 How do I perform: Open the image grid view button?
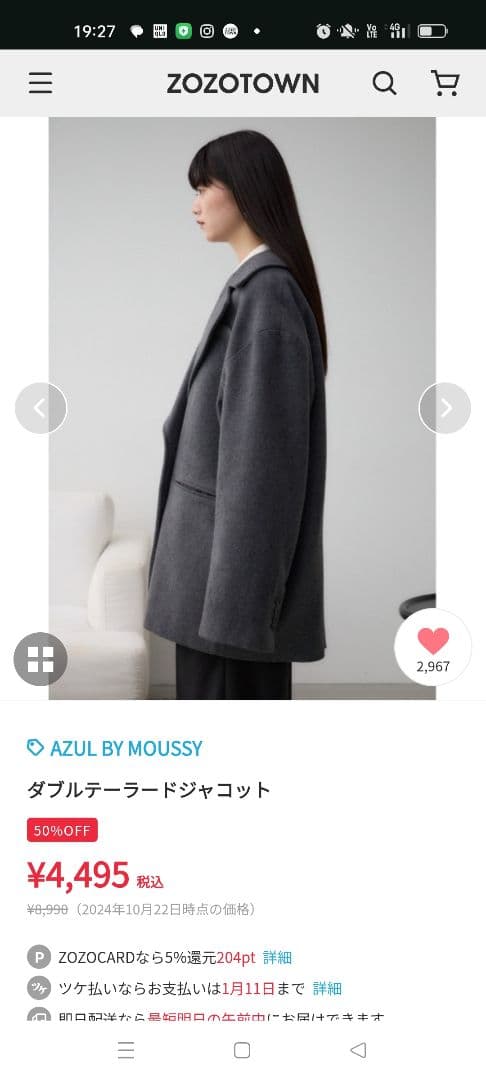pos(41,659)
